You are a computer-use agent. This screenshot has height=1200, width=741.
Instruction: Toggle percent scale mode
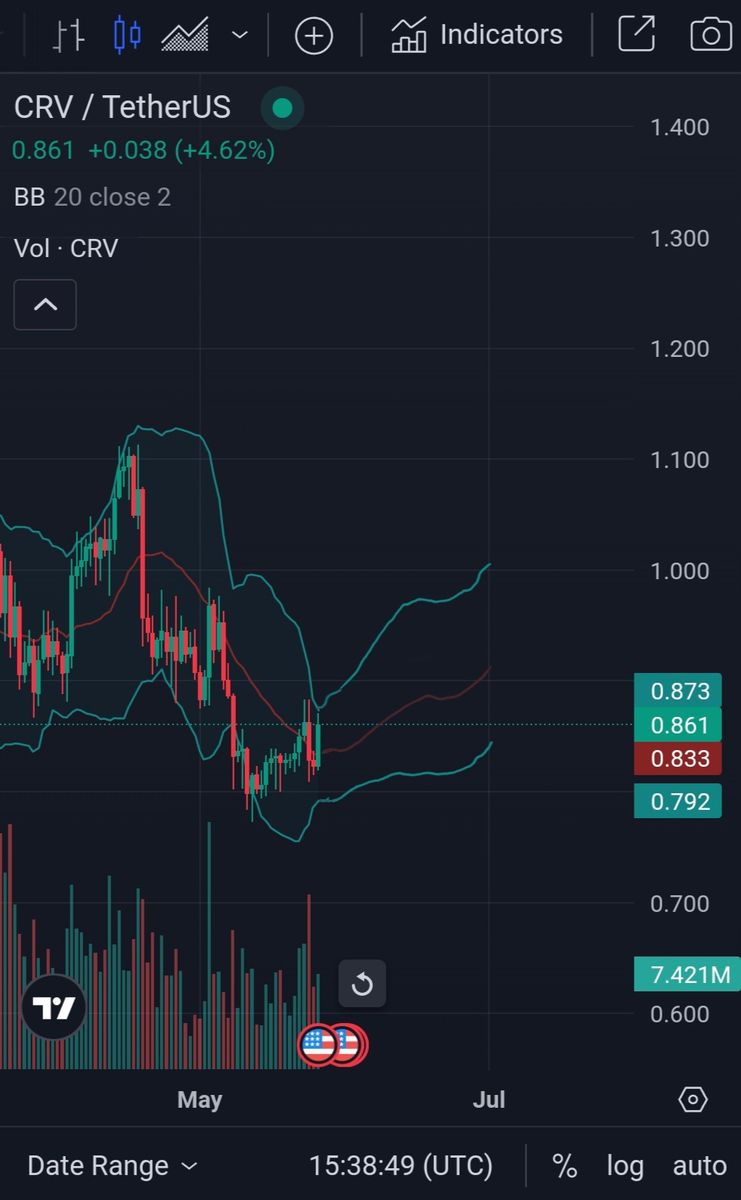click(565, 1166)
